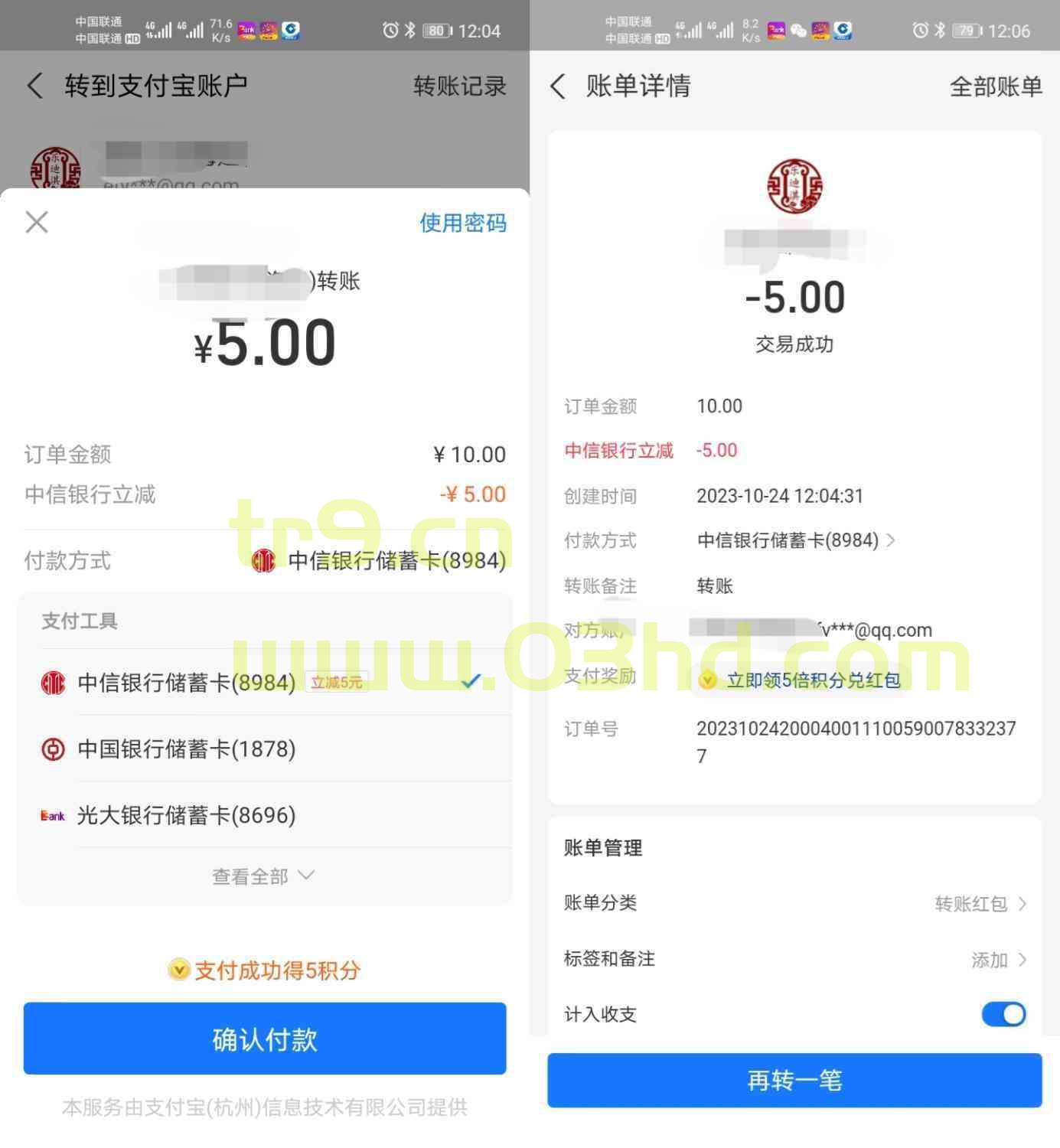This screenshot has width=1060, height=1148.
Task: Expand 查看全部 payment tools
Action: (263, 876)
